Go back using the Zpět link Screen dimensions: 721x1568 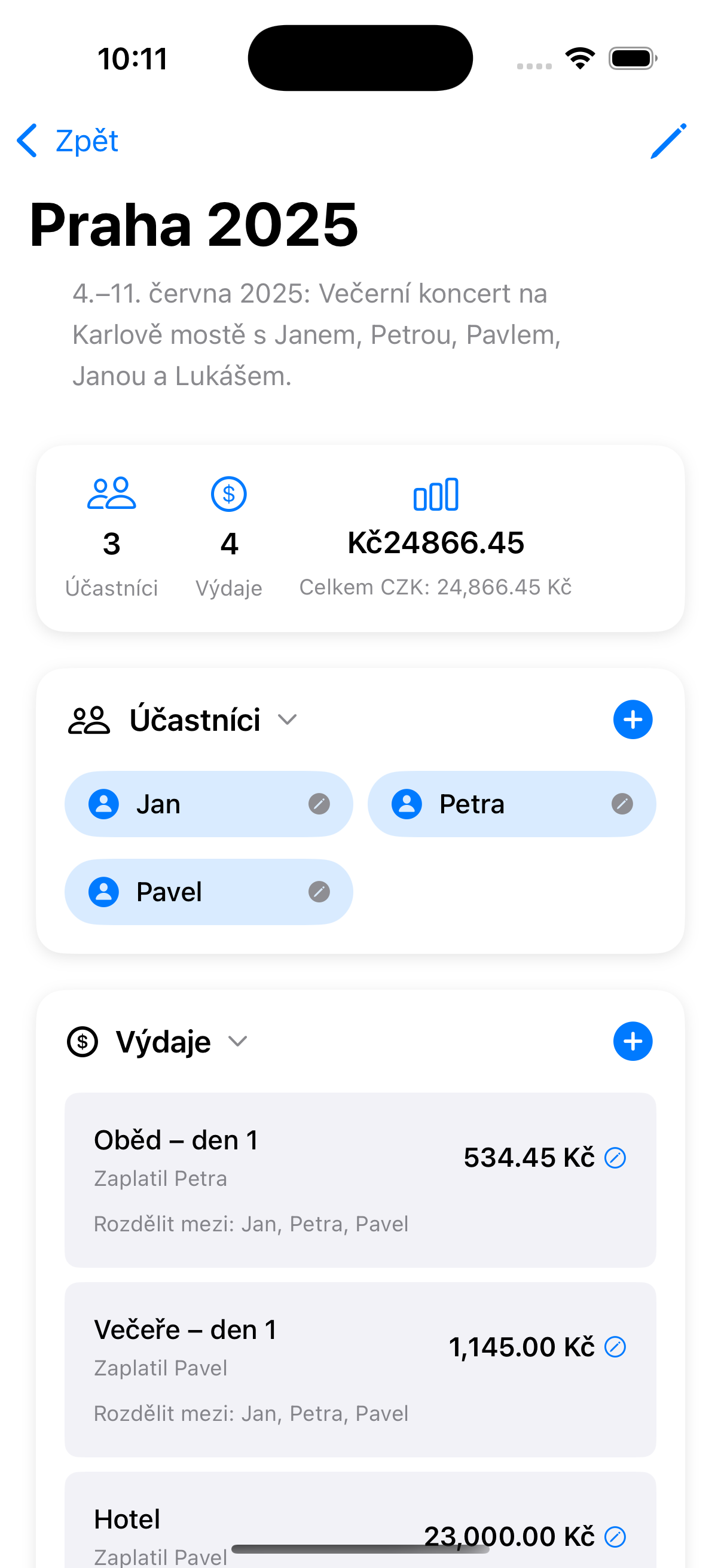tap(85, 141)
